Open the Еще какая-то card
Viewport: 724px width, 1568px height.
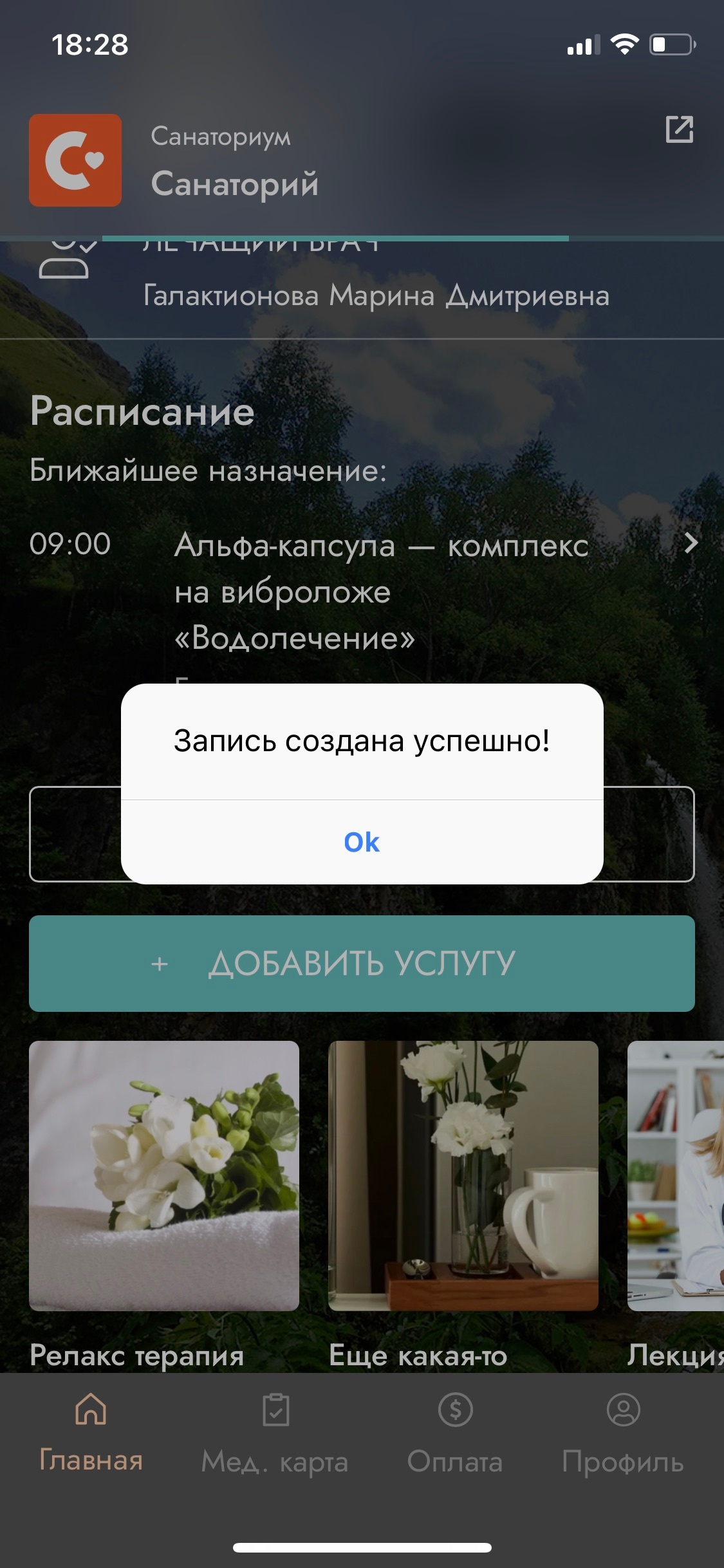[x=463, y=1175]
